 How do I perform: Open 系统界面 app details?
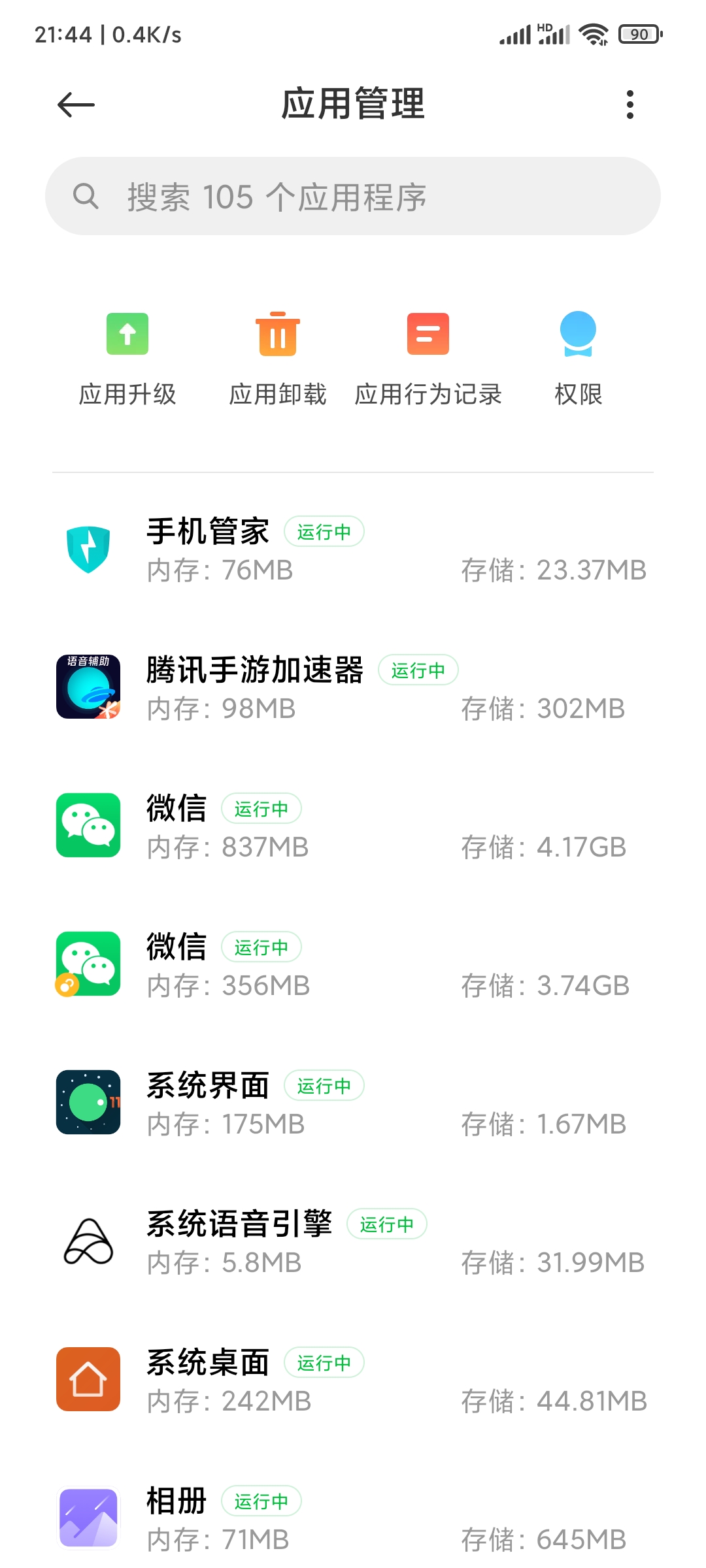353,1103
